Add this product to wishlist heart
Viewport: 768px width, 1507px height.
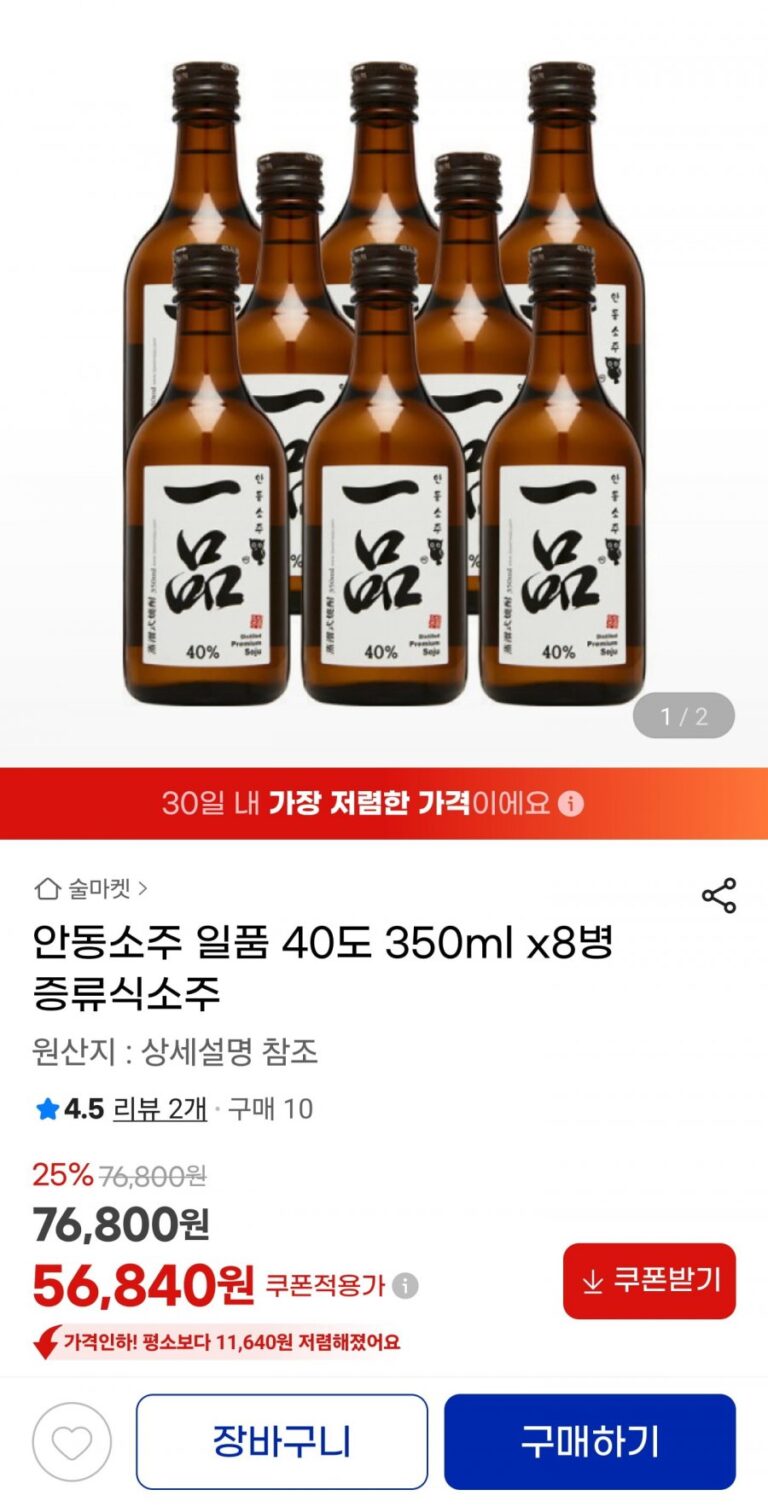coord(72,1442)
